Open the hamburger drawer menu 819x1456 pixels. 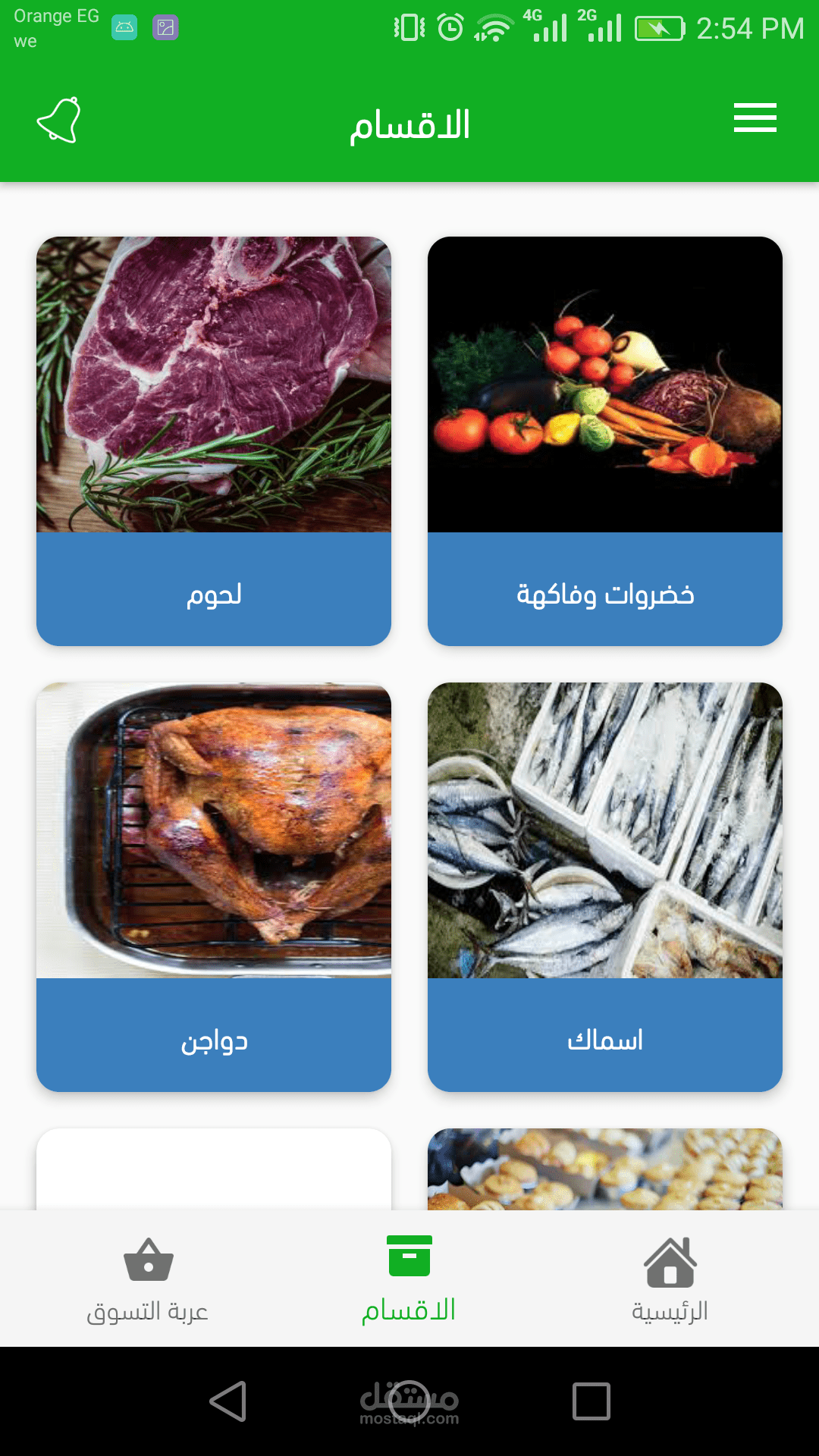755,118
